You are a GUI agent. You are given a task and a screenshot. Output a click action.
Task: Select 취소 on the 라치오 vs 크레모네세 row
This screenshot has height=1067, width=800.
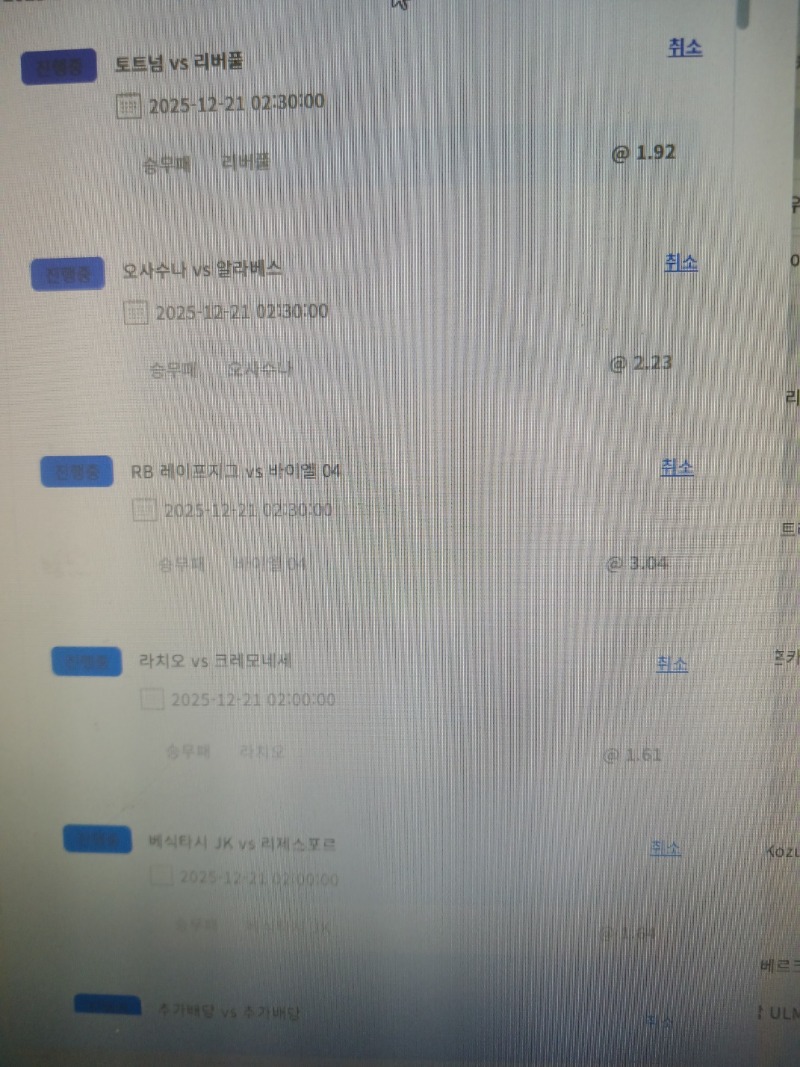(672, 664)
